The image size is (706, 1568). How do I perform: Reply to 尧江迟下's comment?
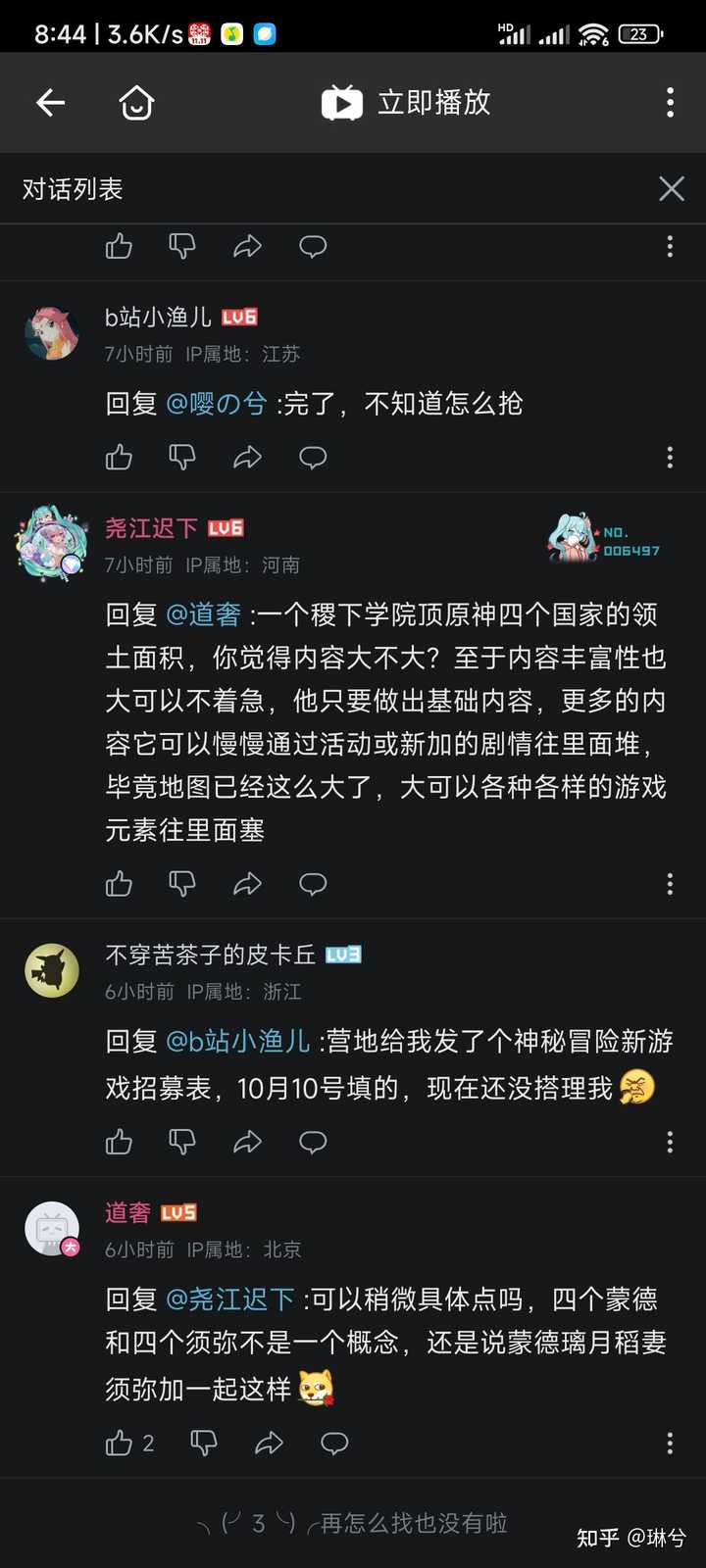pyautogui.click(x=313, y=884)
